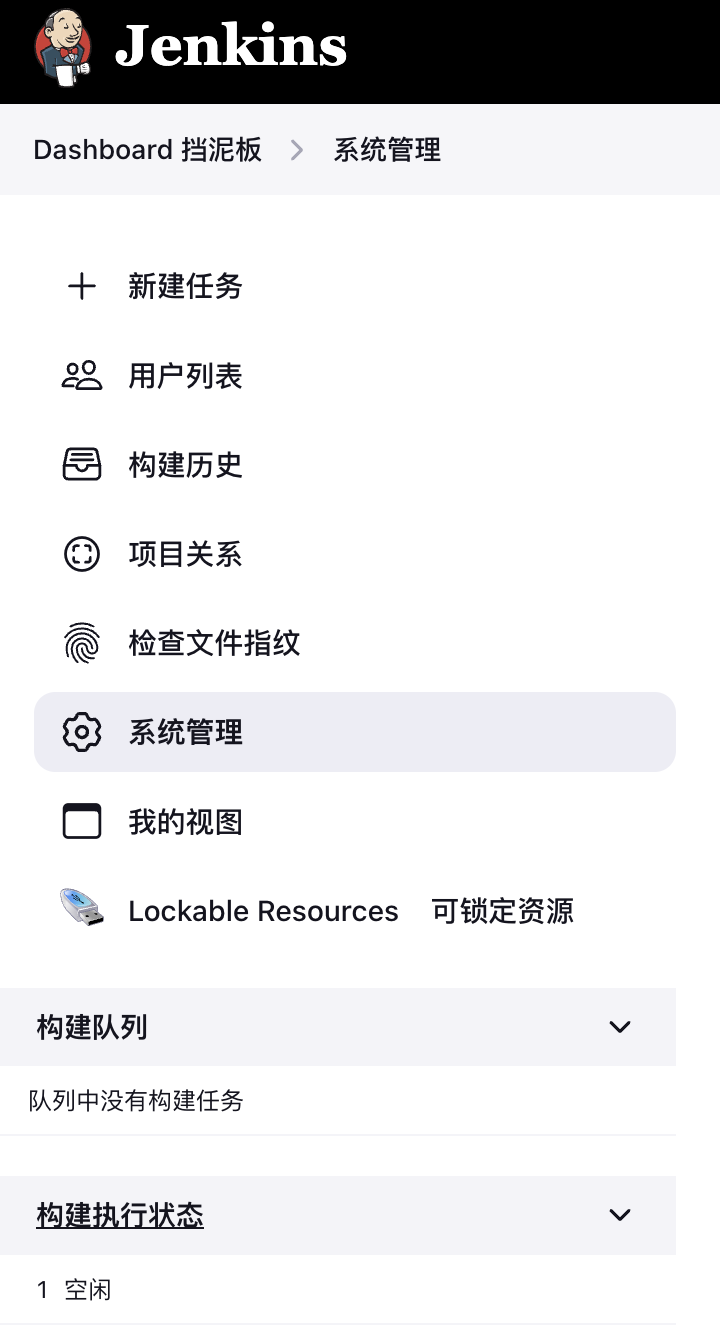Open the 构建执行状态 link
The image size is (720, 1338).
120,1215
